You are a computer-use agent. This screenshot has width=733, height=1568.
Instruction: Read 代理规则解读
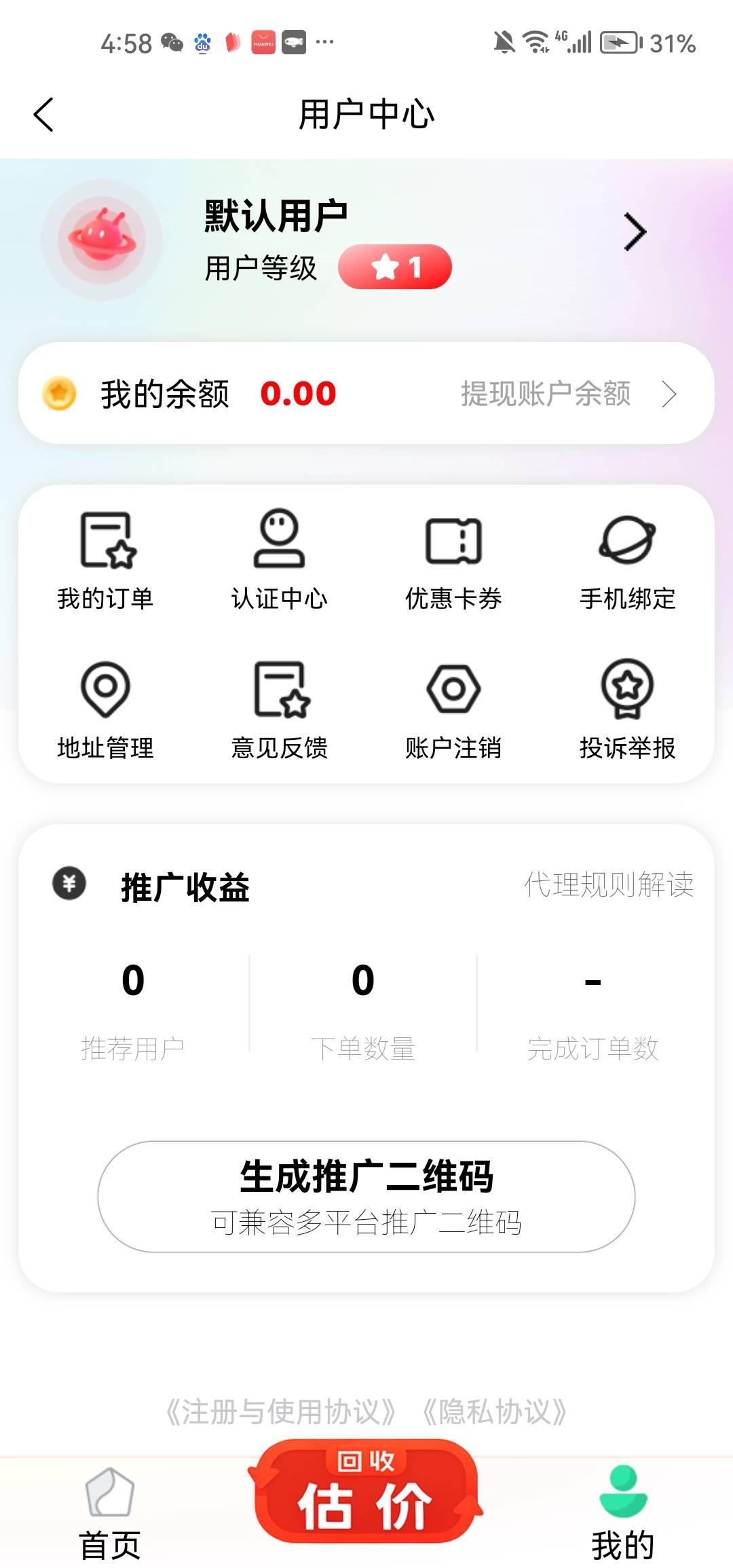point(608,885)
